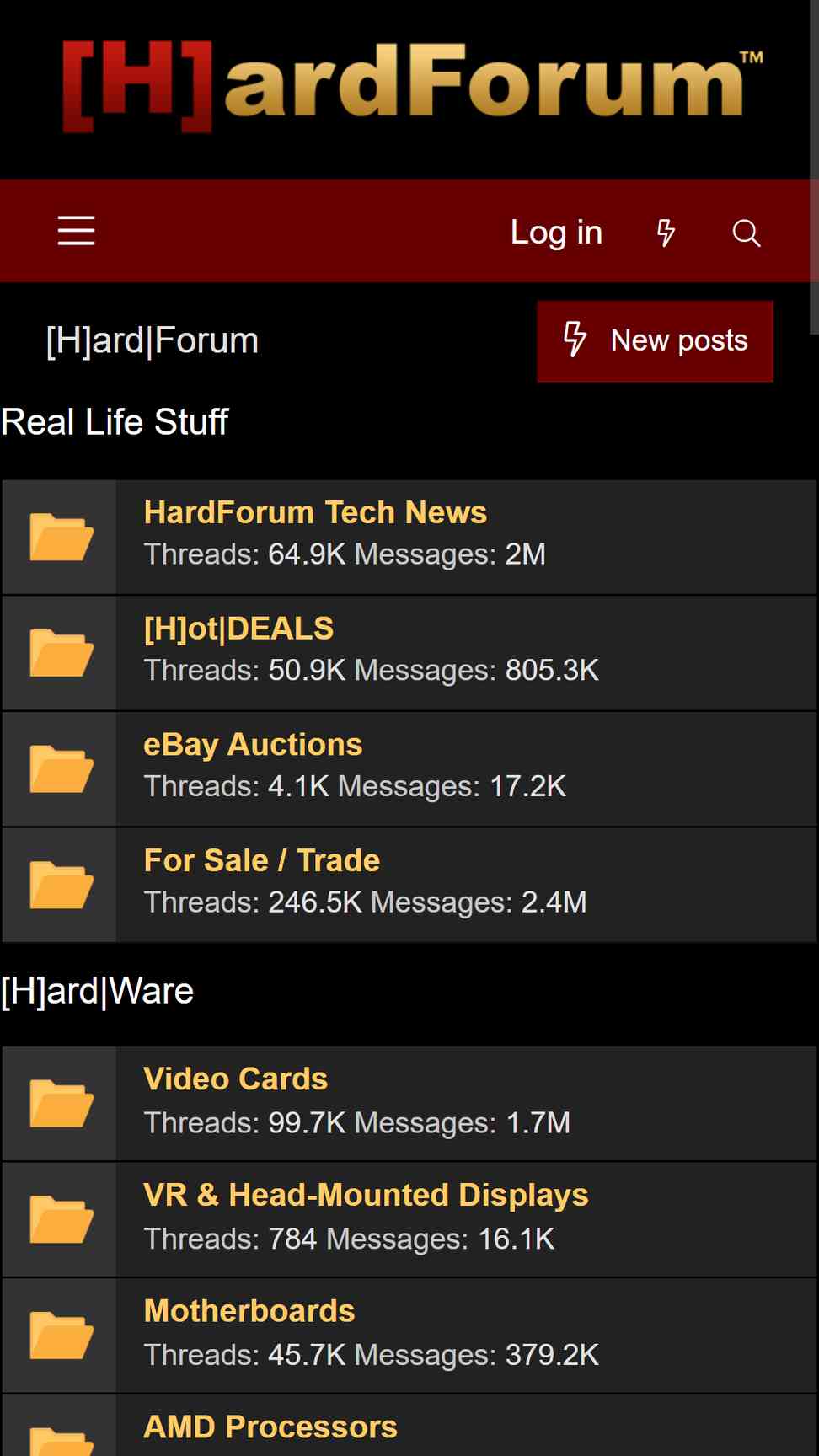Image resolution: width=819 pixels, height=1456 pixels.
Task: Open the Real Life Stuff category
Action: coord(115,421)
